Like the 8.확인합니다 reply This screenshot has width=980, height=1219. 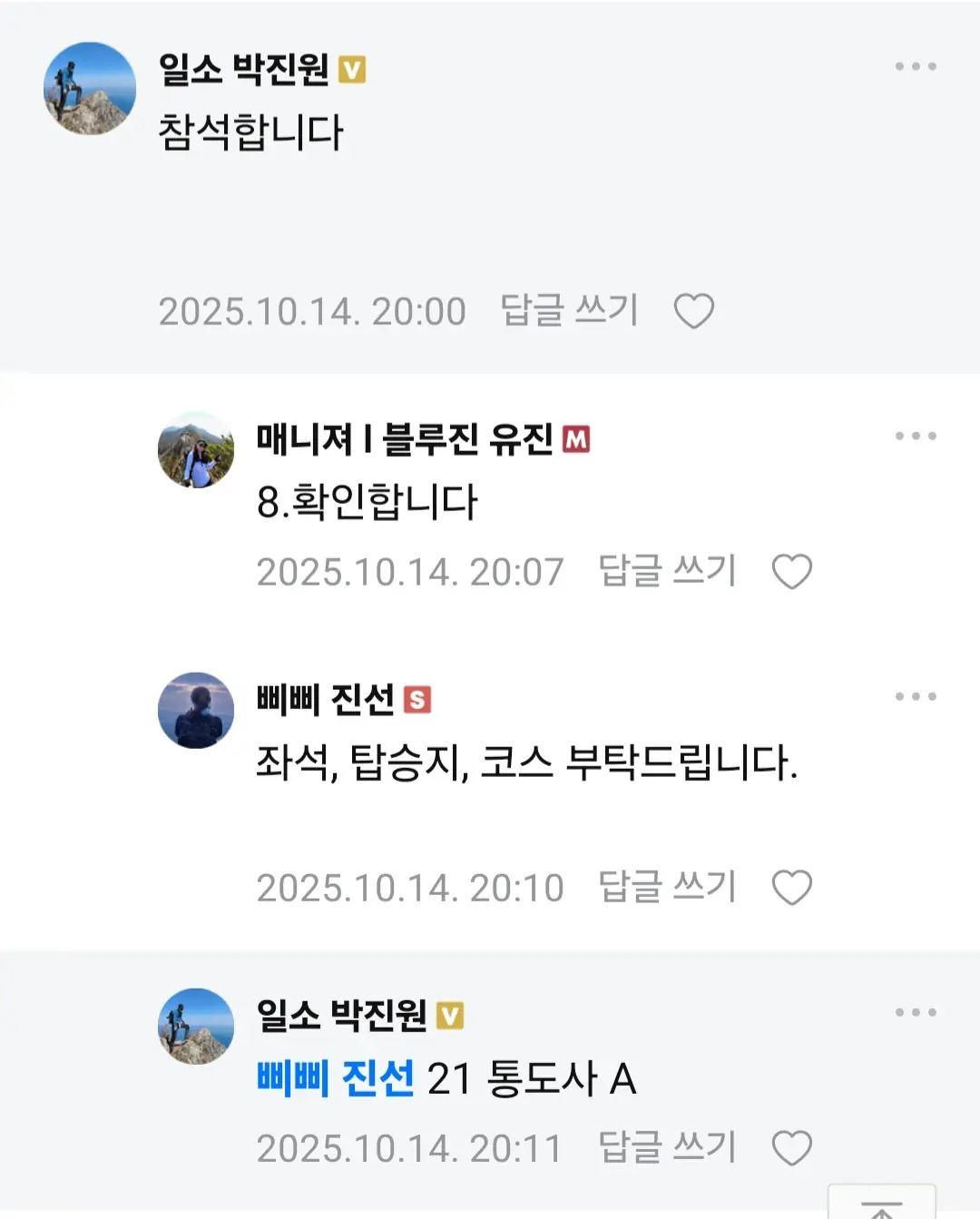(791, 572)
